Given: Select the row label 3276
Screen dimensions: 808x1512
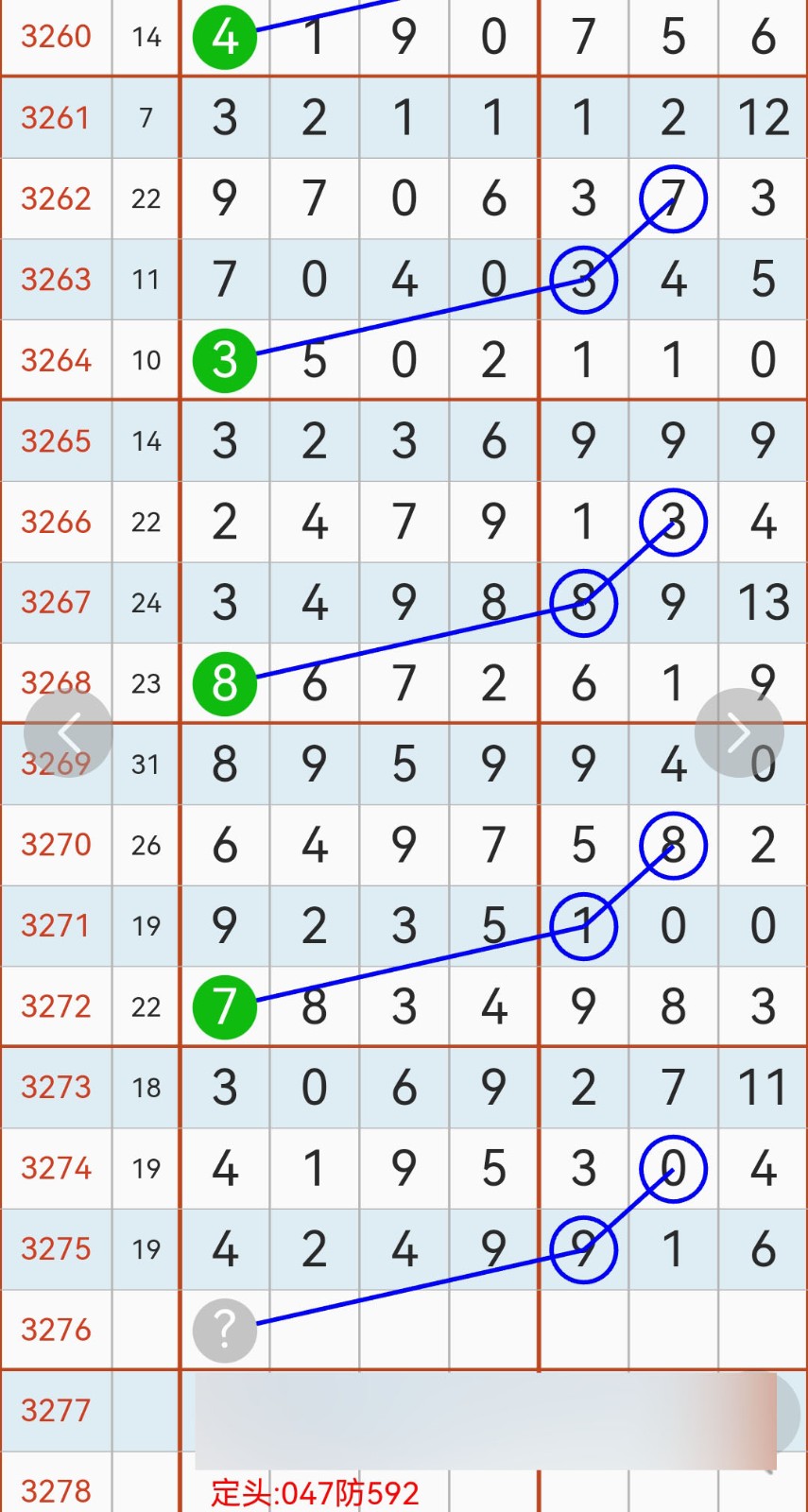Looking at the screenshot, I should point(56,1330).
